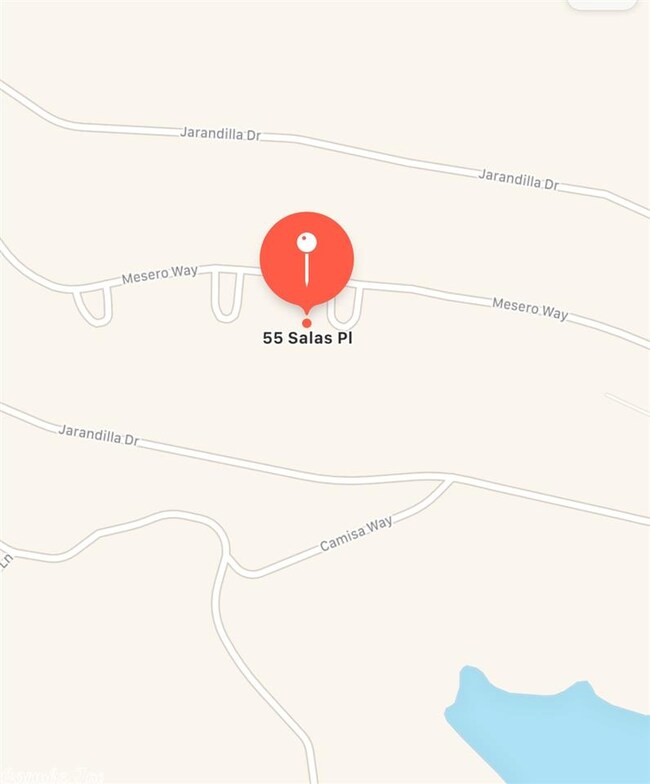The image size is (650, 784).
Task: Tap the red pin for 55 Salas Pl
Action: click(306, 259)
